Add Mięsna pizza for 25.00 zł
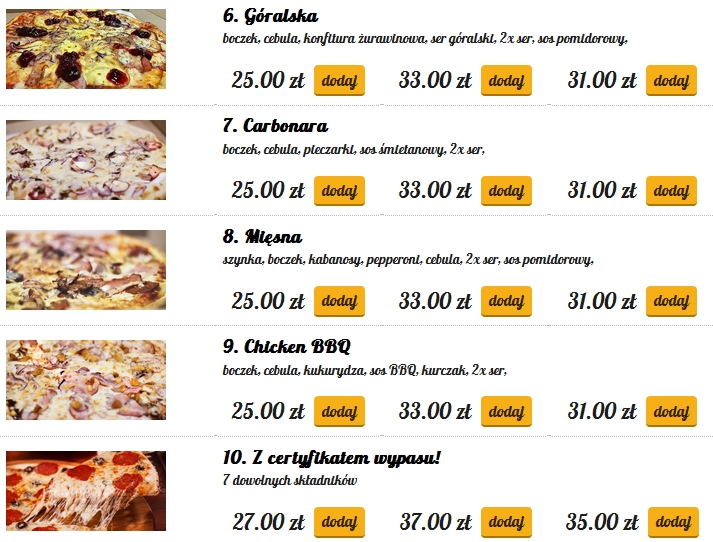This screenshot has height=542, width=713. tap(339, 301)
